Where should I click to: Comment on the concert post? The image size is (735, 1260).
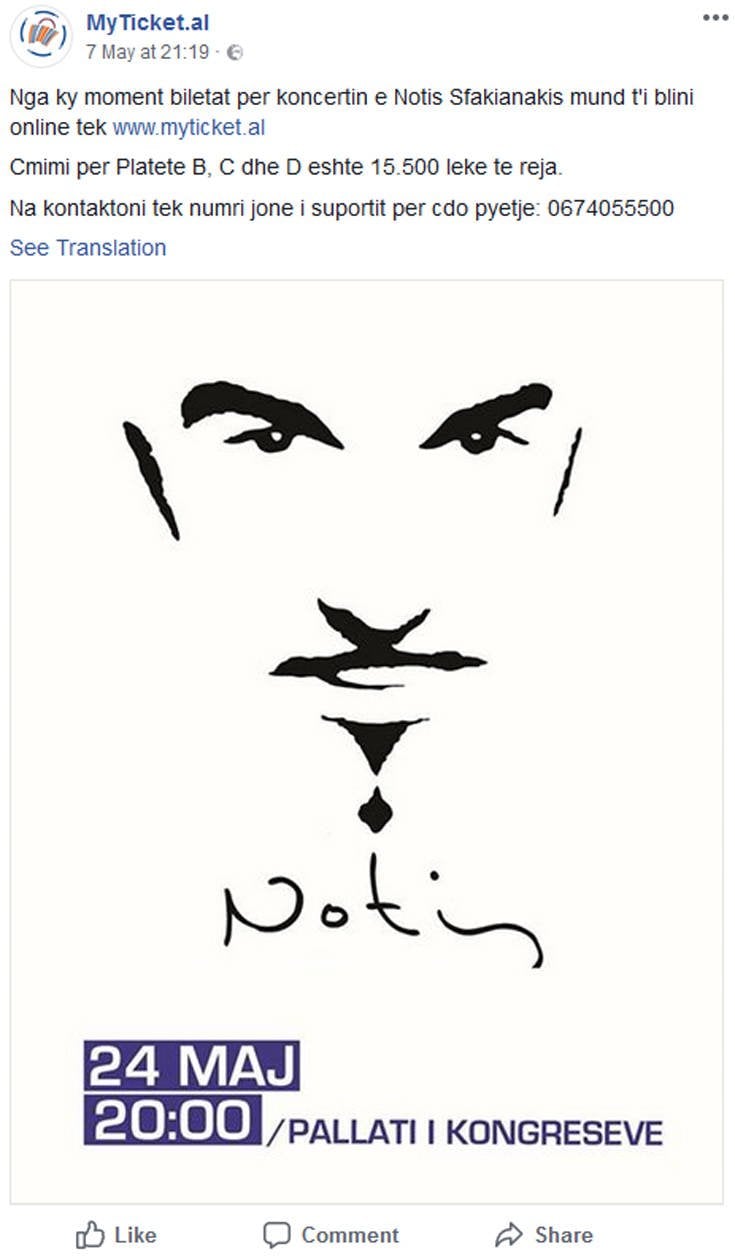(331, 1234)
